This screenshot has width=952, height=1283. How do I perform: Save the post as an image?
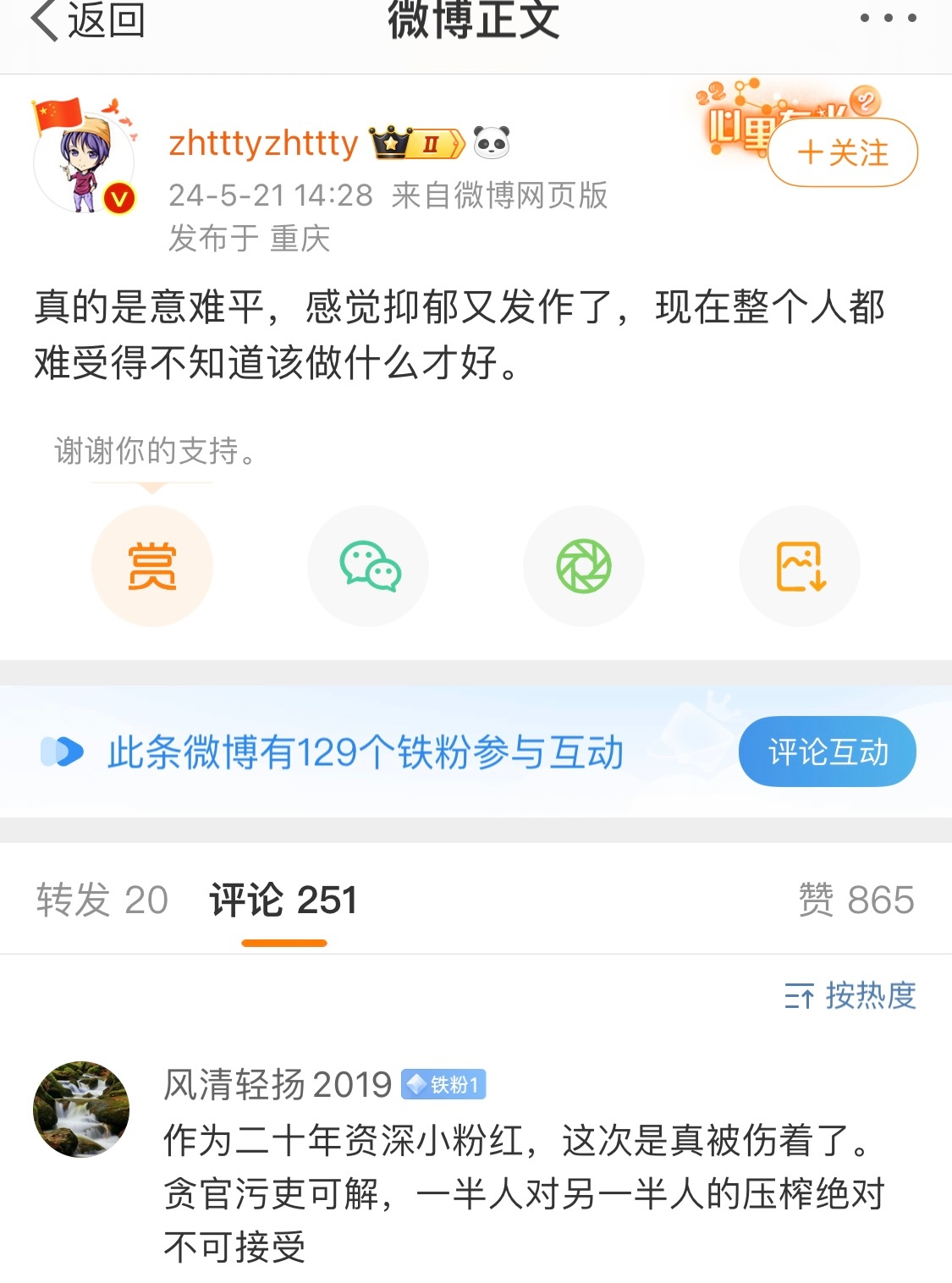pos(800,566)
